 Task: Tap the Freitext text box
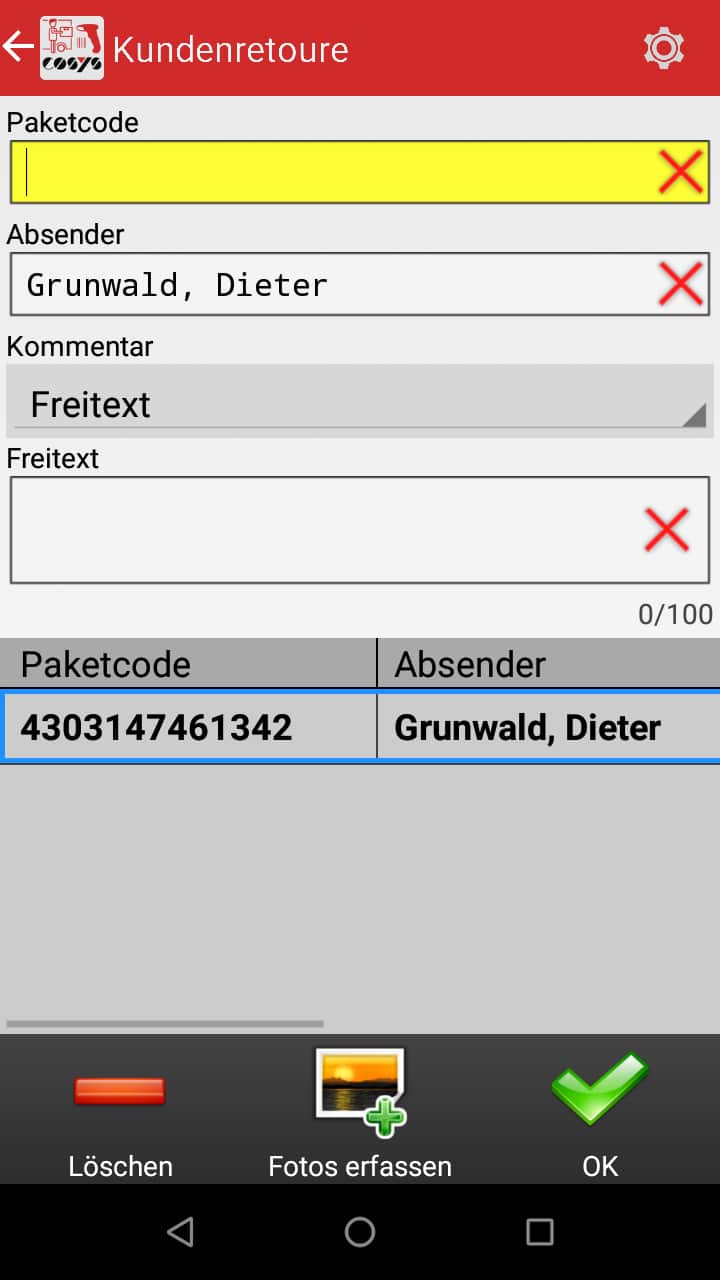click(320, 530)
